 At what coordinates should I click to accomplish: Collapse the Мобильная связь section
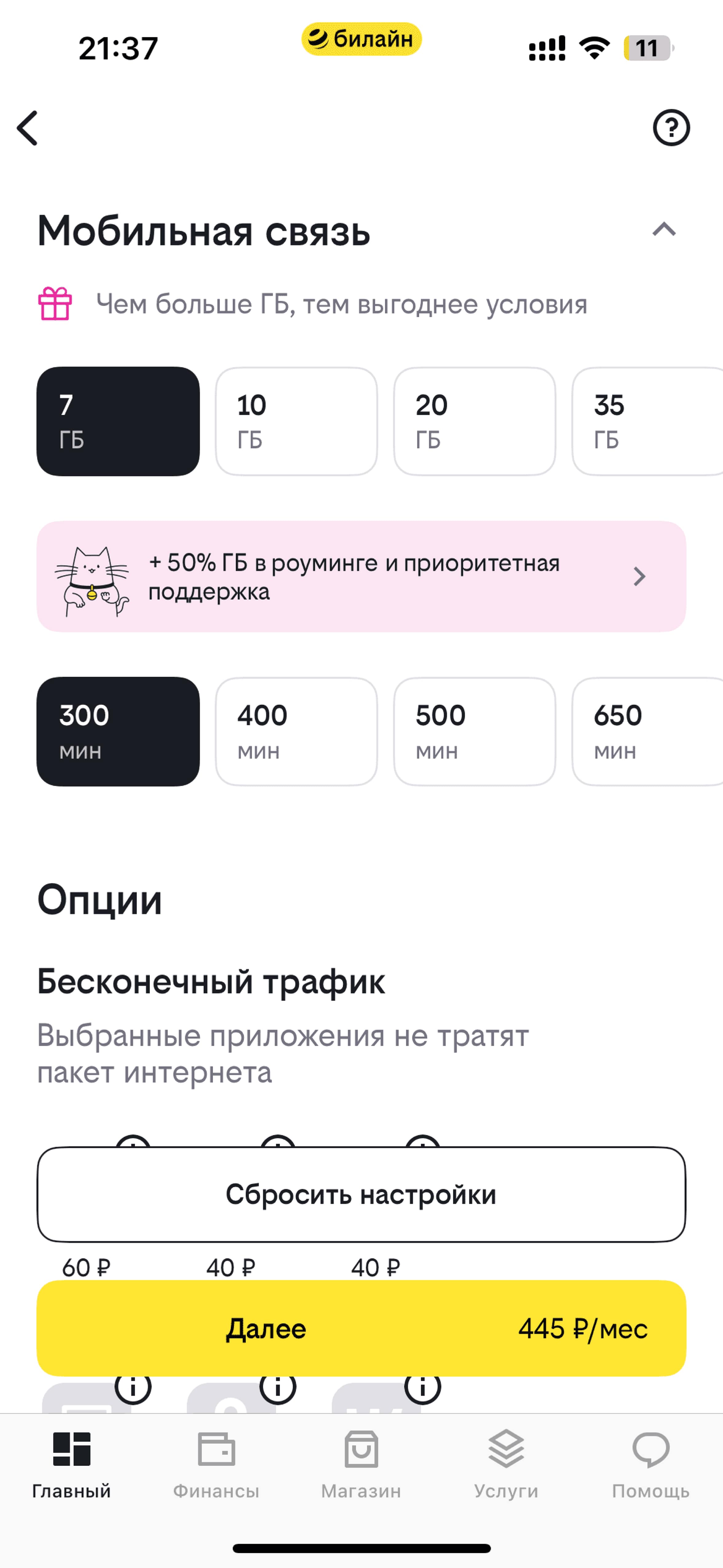(663, 230)
